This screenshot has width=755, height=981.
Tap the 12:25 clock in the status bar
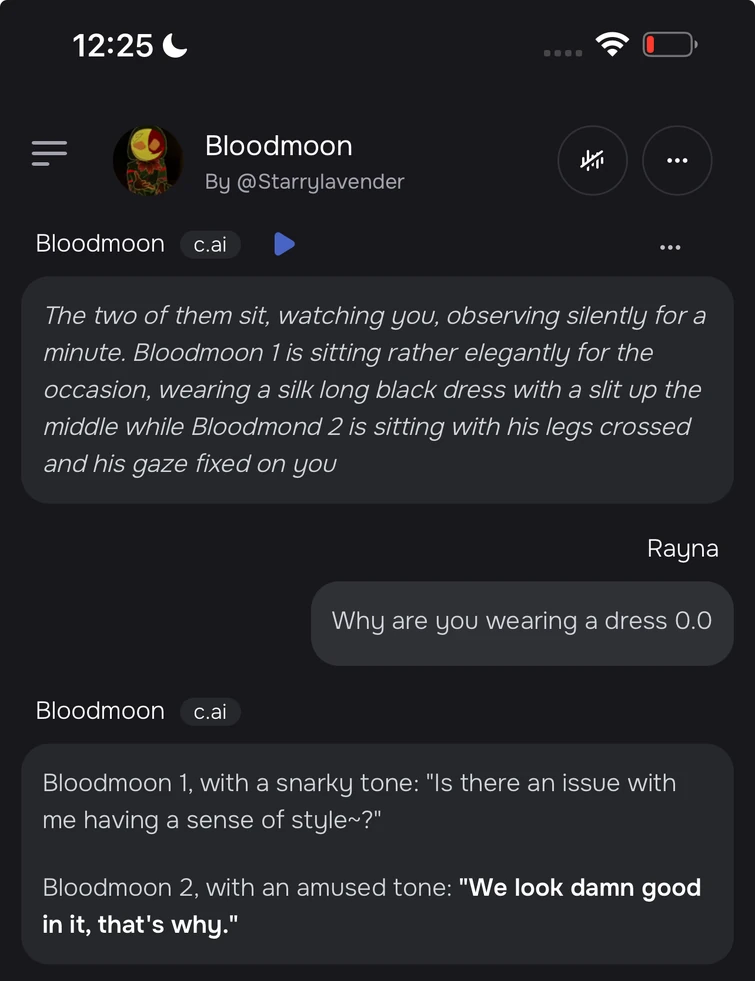(x=110, y=43)
